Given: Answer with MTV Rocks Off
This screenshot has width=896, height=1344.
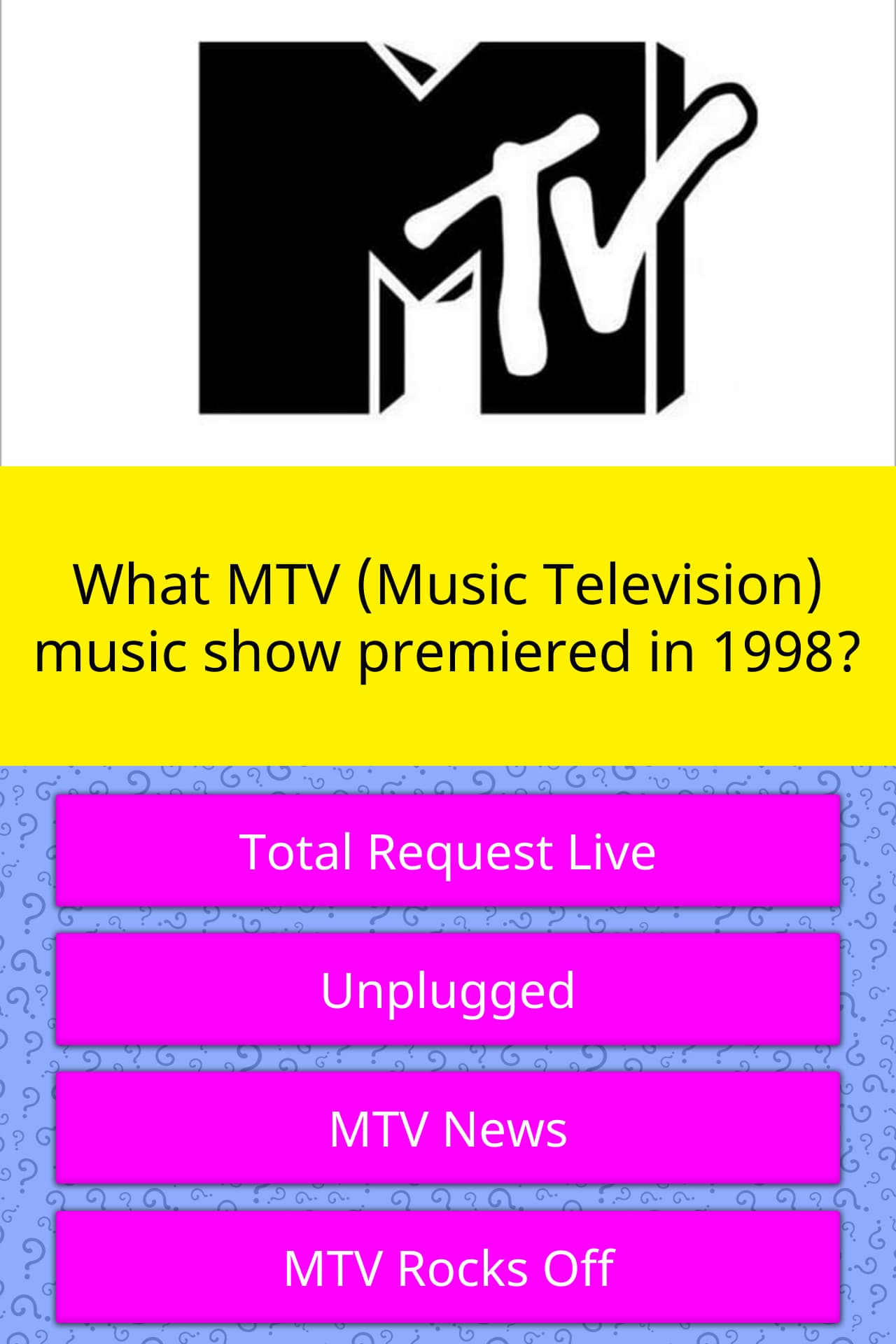Looking at the screenshot, I should [x=448, y=1267].
